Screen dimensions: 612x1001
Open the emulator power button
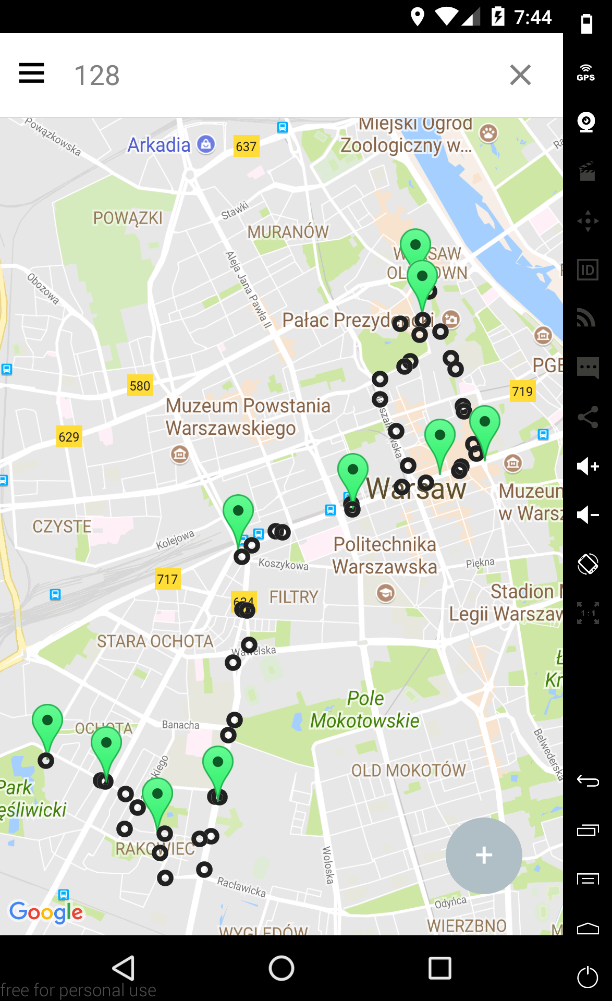click(x=587, y=977)
